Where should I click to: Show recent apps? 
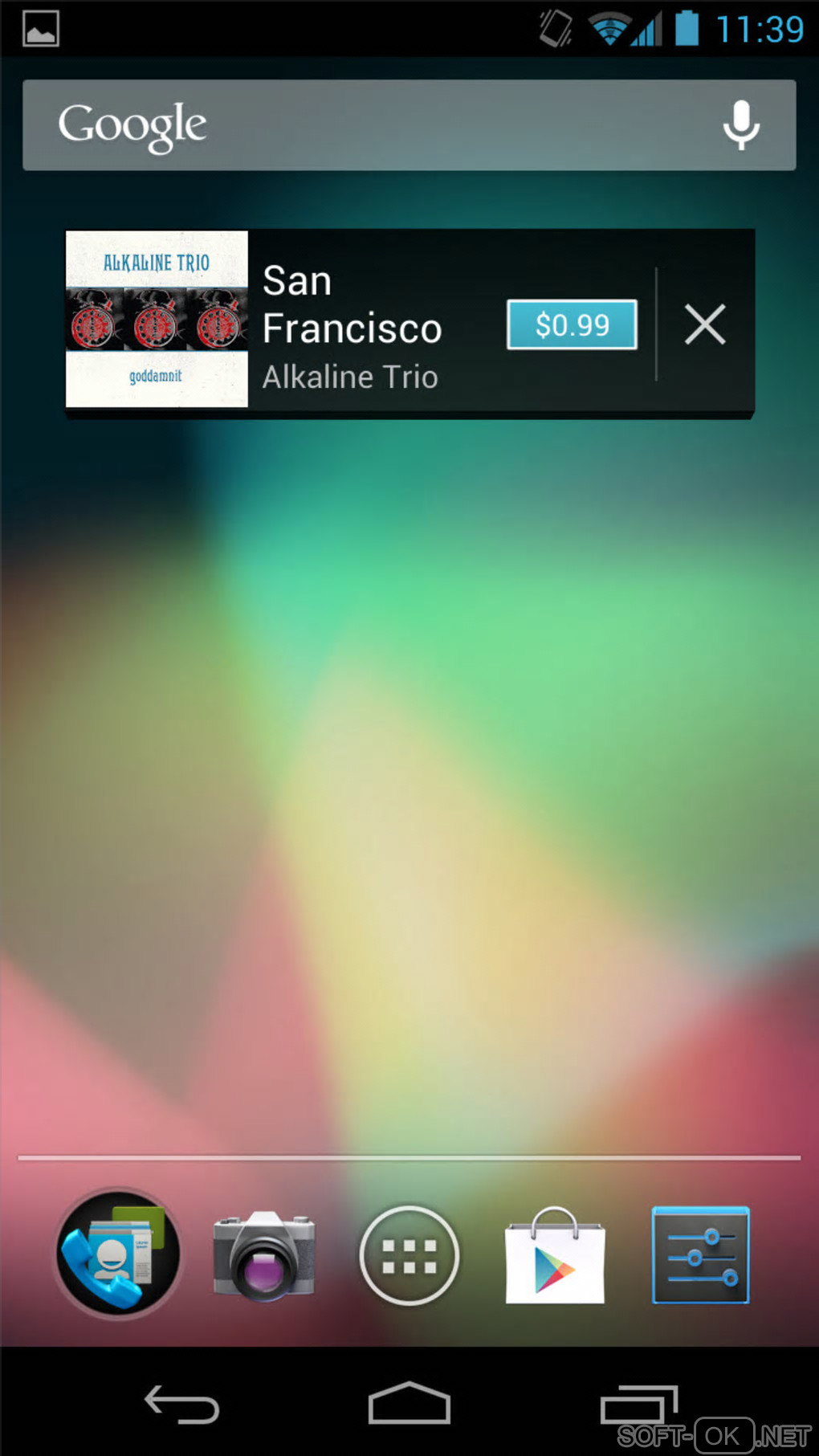(638, 1404)
